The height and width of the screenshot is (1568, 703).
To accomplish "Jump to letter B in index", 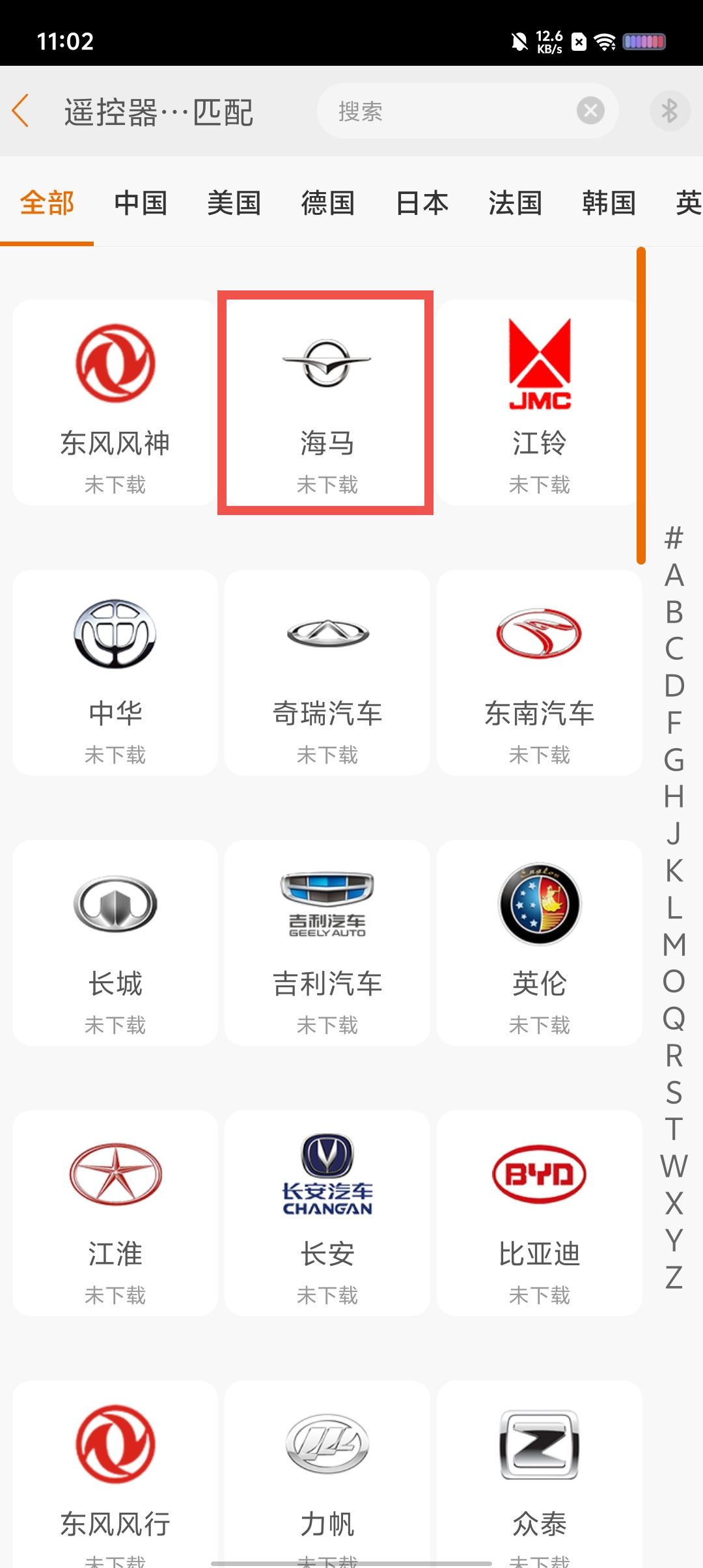I will coord(674,612).
